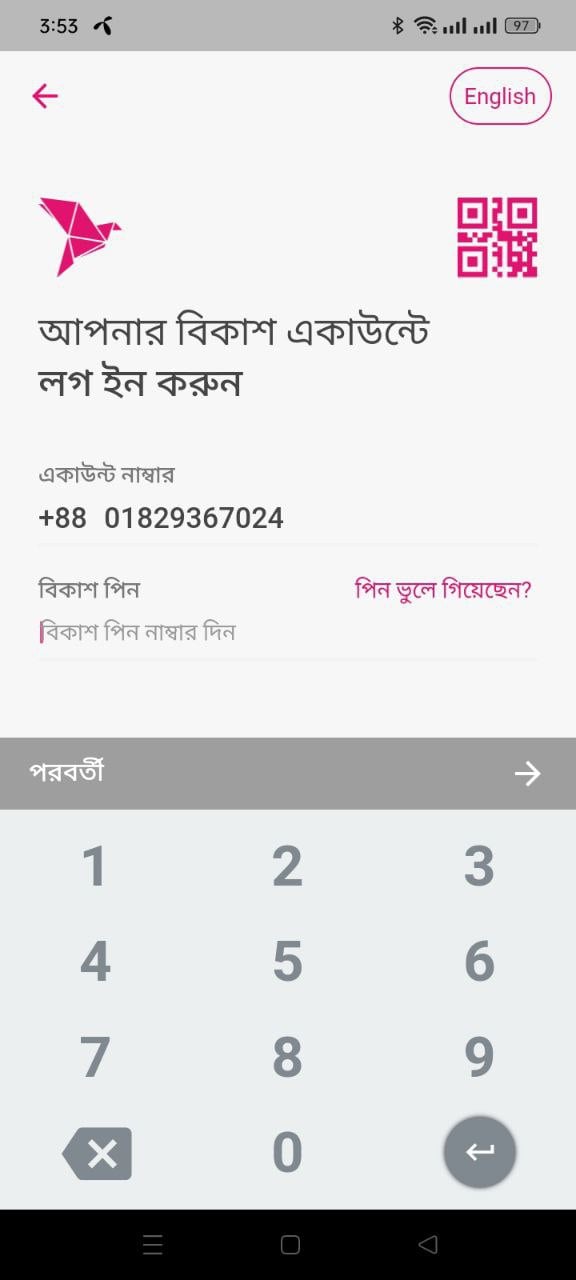The width and height of the screenshot is (576, 1280).
Task: Tap the পরবর্তী next button
Action: point(288,773)
